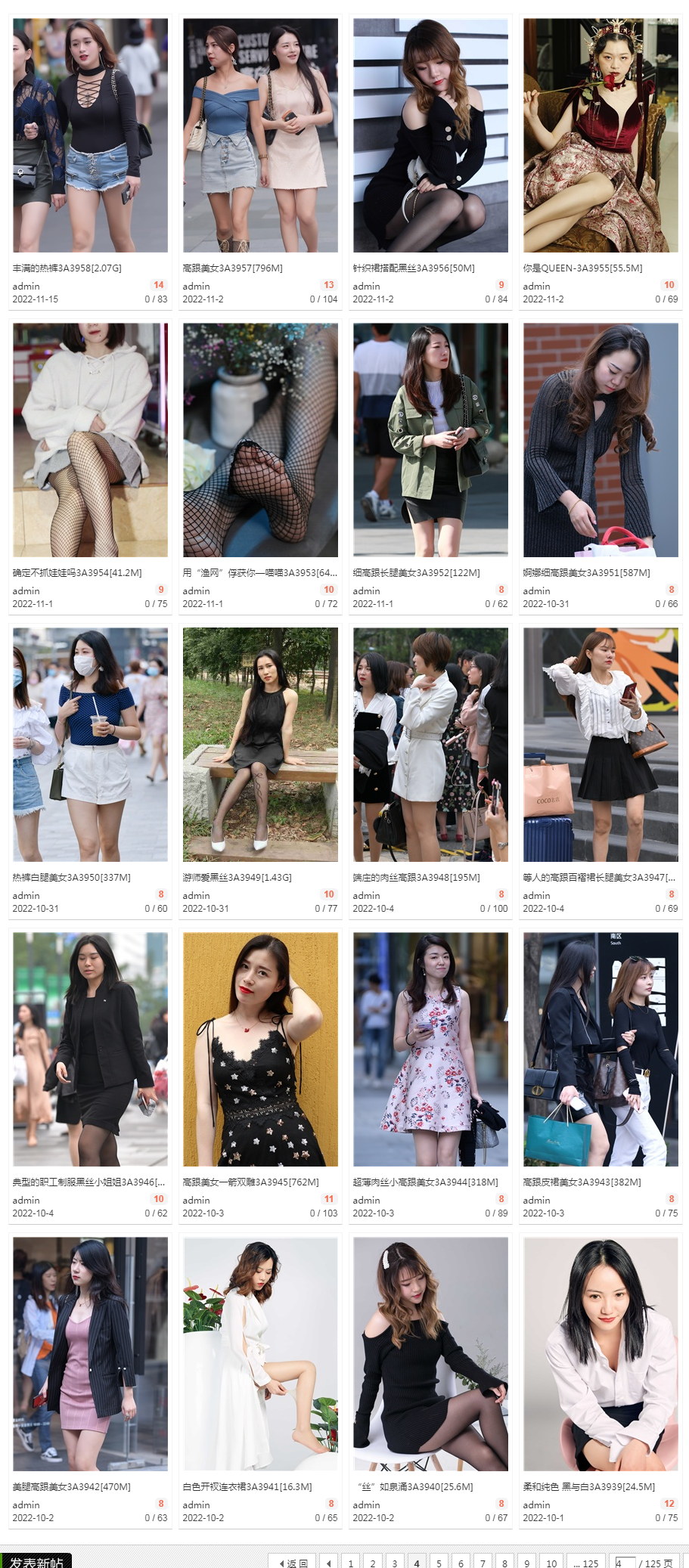This screenshot has width=689, height=1568.
Task: Open the thread 你是QUEEN-3A3955
Action: 582,268
